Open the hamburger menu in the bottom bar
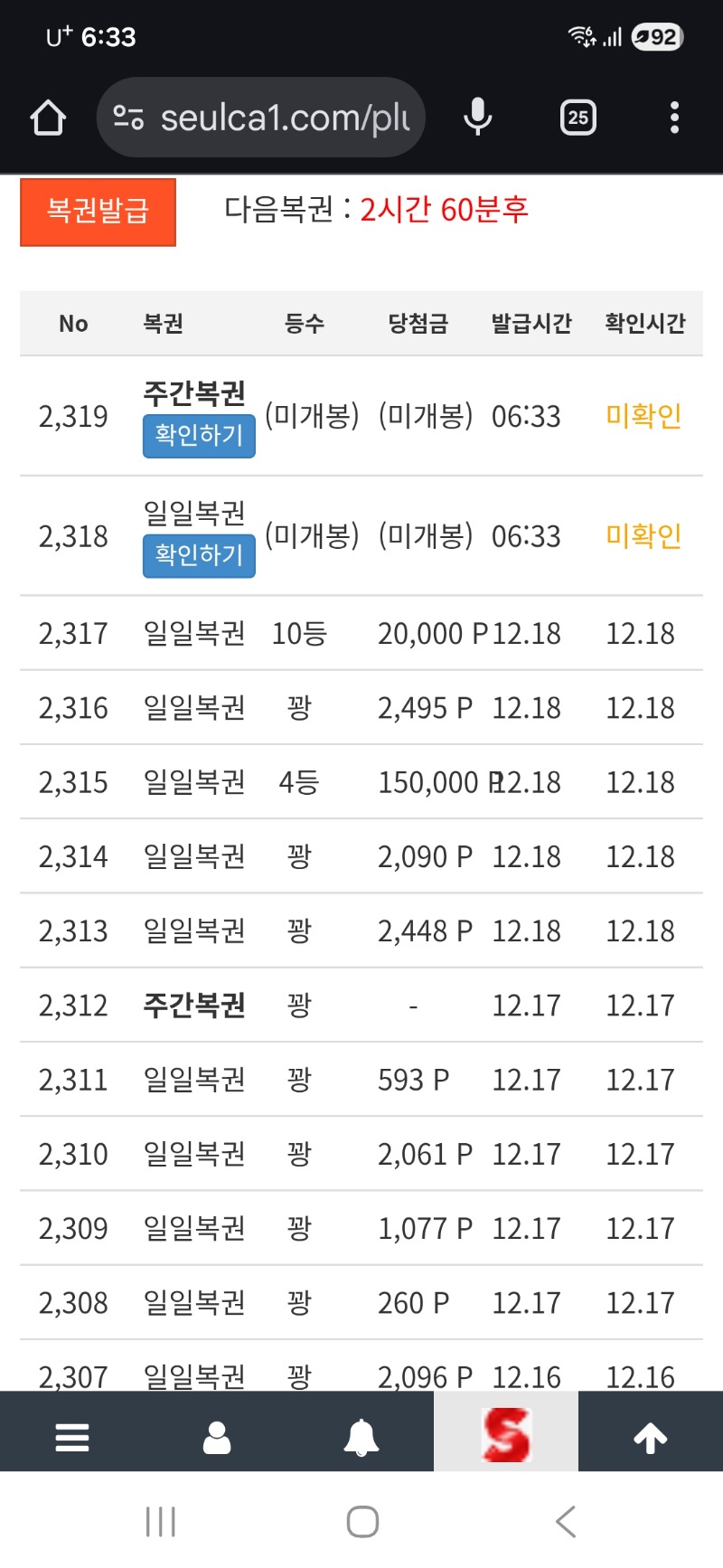 click(72, 1437)
